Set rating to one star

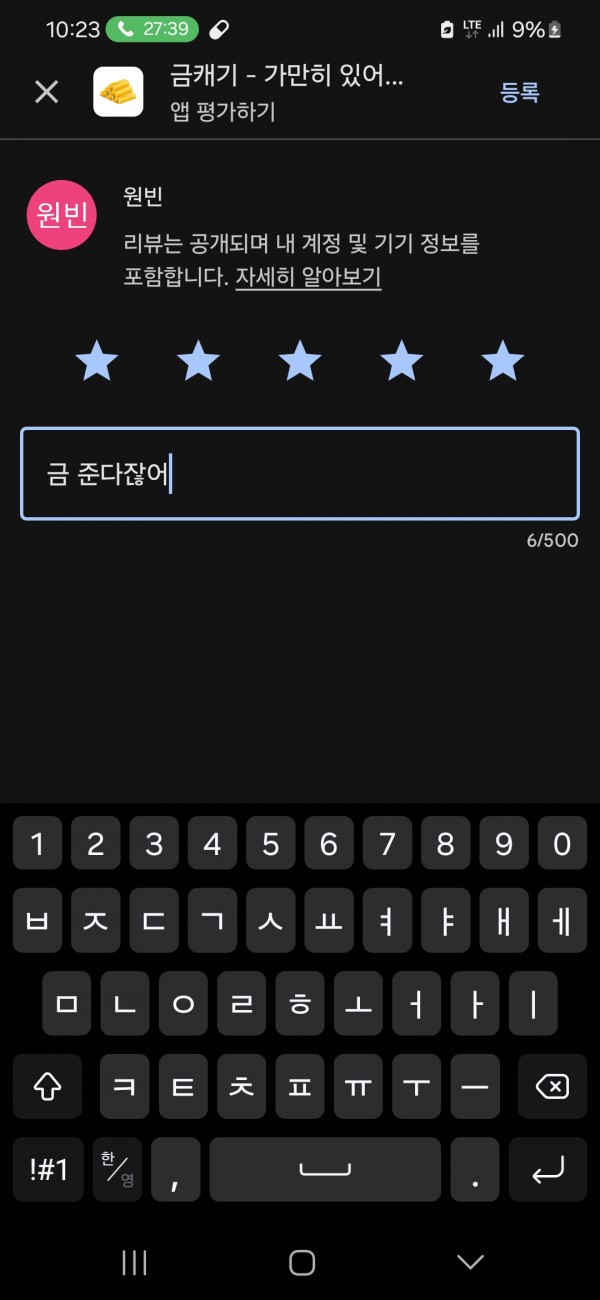(97, 361)
